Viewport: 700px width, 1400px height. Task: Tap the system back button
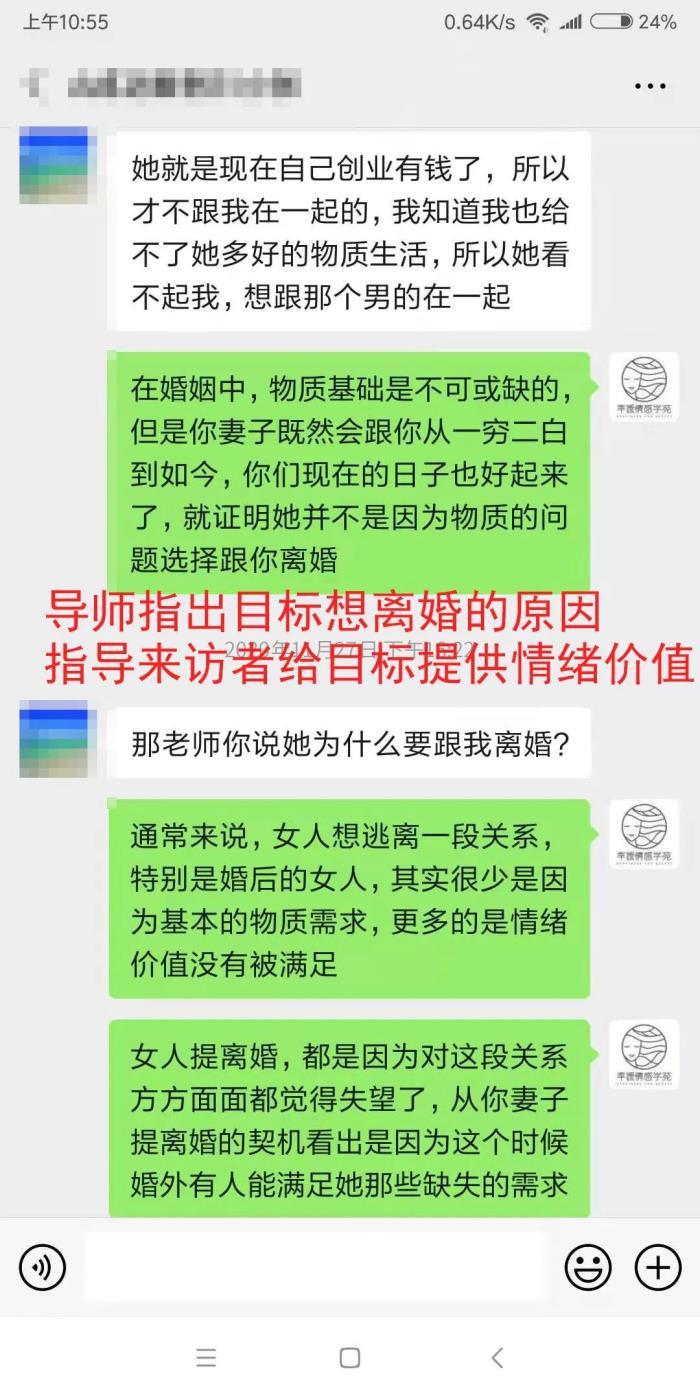[x=497, y=1357]
